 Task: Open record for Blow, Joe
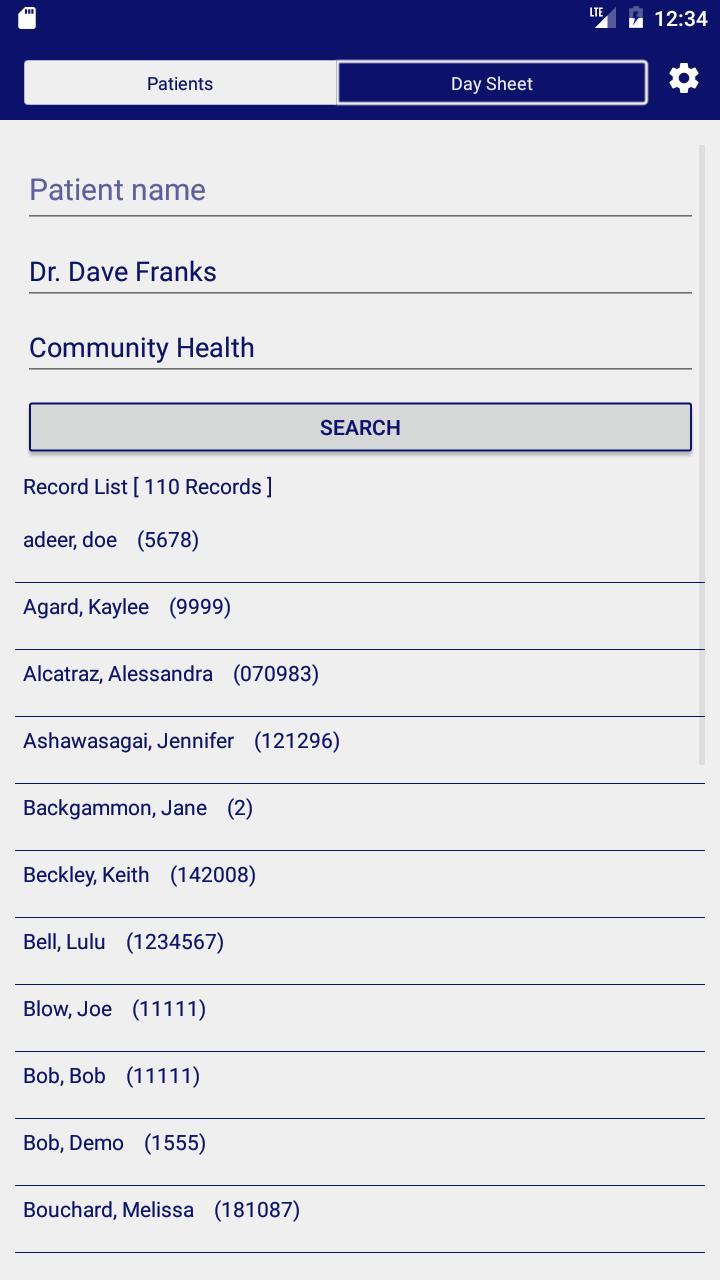pyautogui.click(x=114, y=1009)
